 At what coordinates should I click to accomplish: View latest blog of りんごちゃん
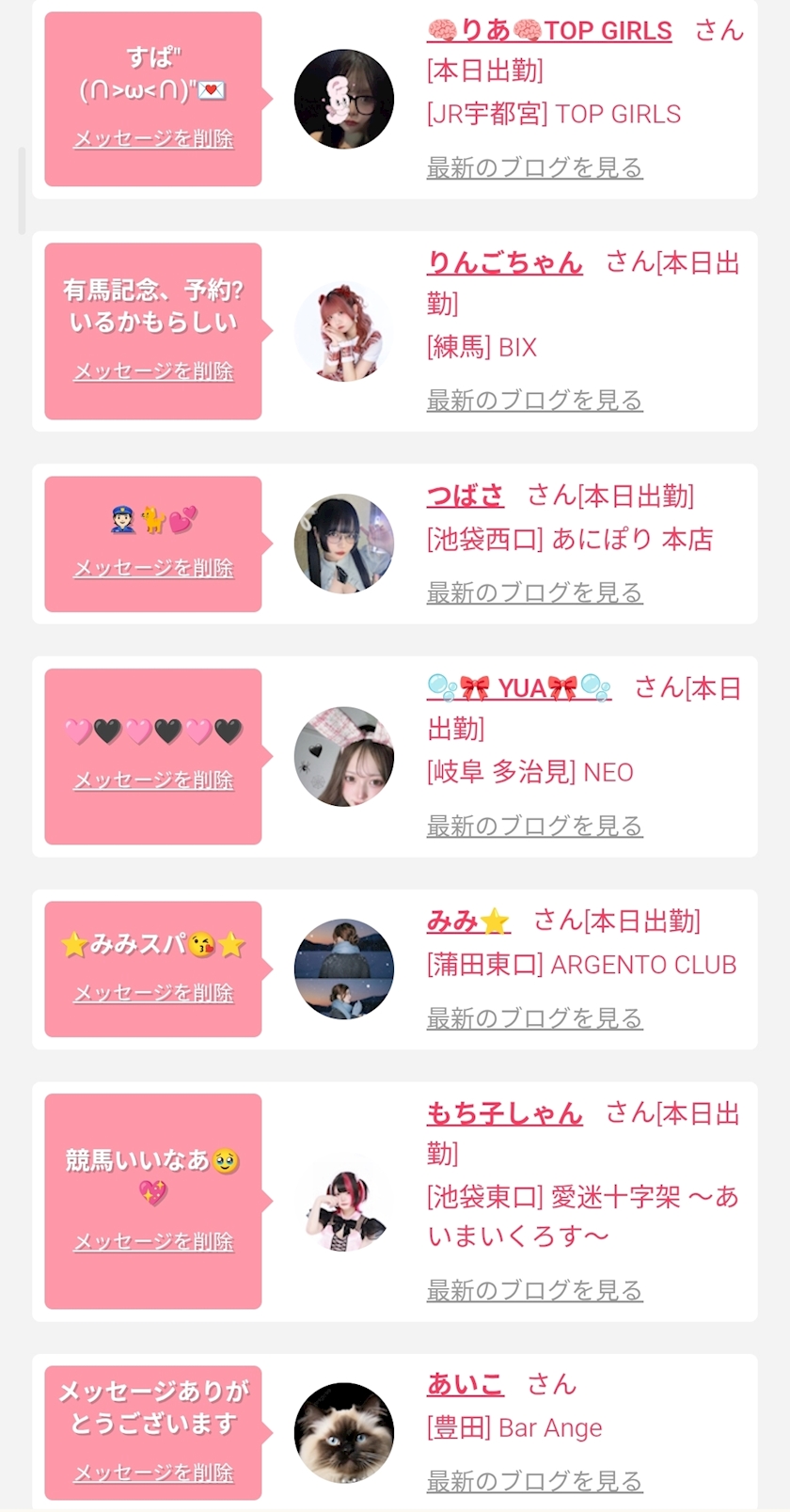tap(534, 401)
